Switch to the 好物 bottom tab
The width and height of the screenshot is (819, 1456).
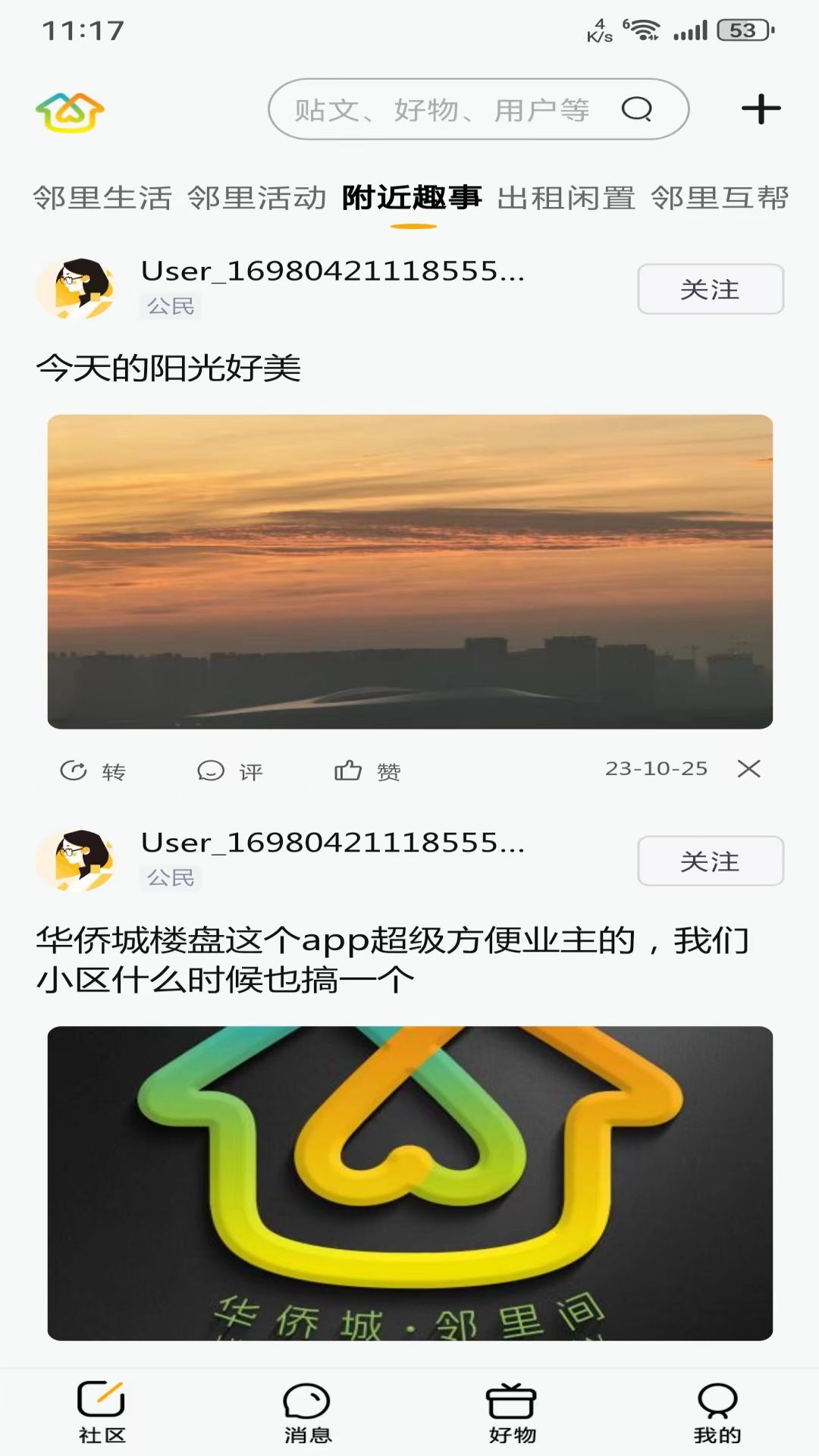[512, 1411]
